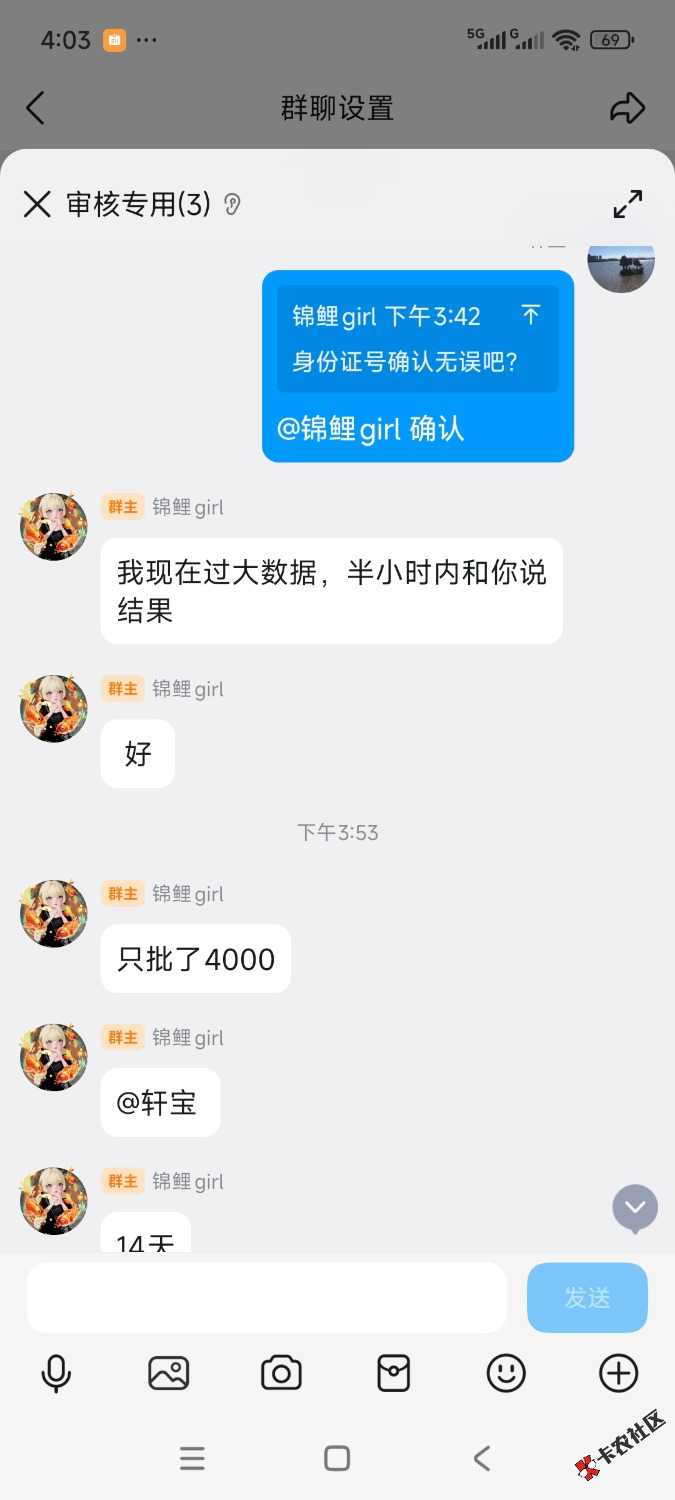Open the emoji panel
This screenshot has width=675, height=1500.
[x=506, y=1373]
